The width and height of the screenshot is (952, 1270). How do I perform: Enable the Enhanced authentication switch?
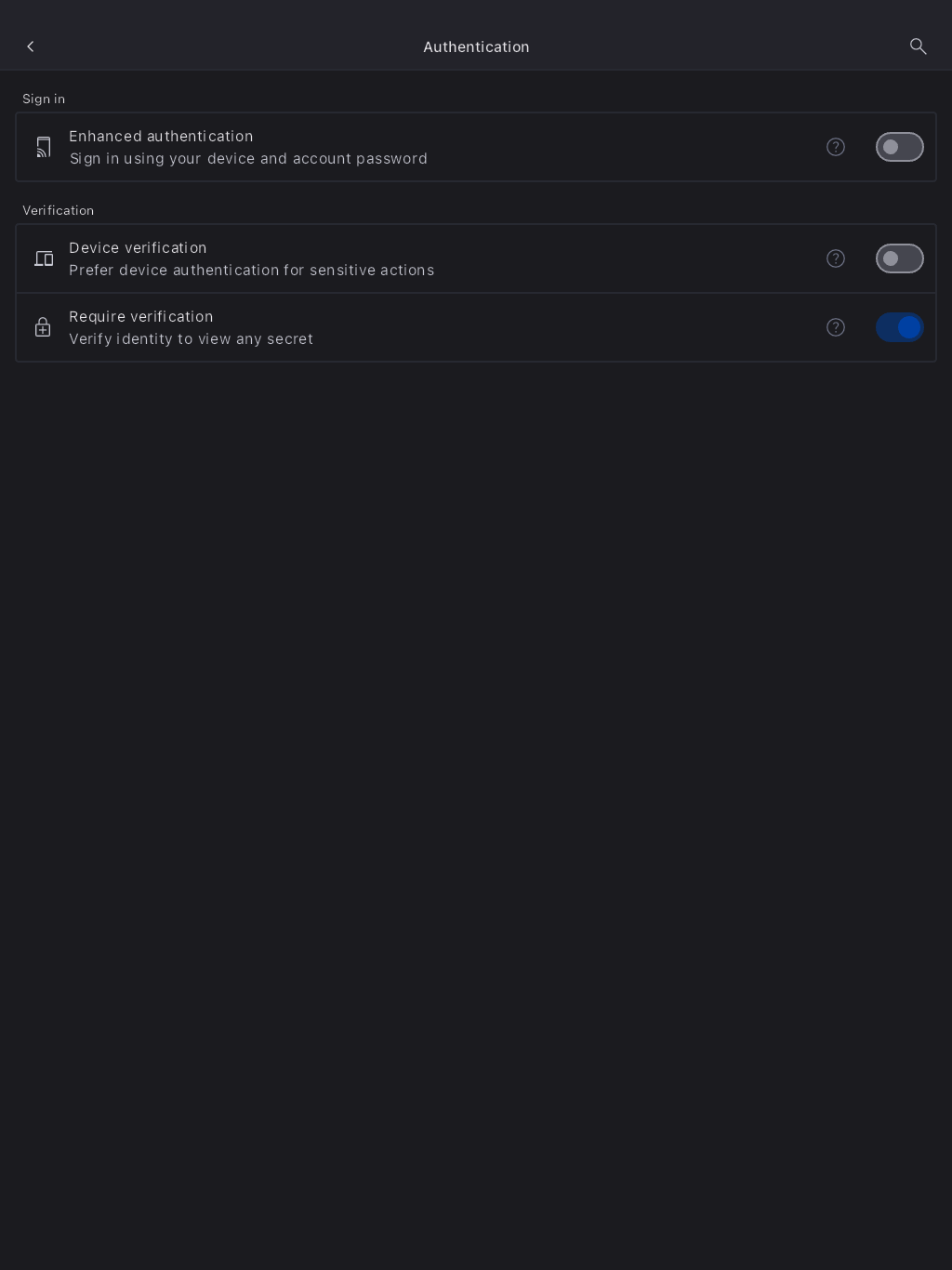click(899, 147)
